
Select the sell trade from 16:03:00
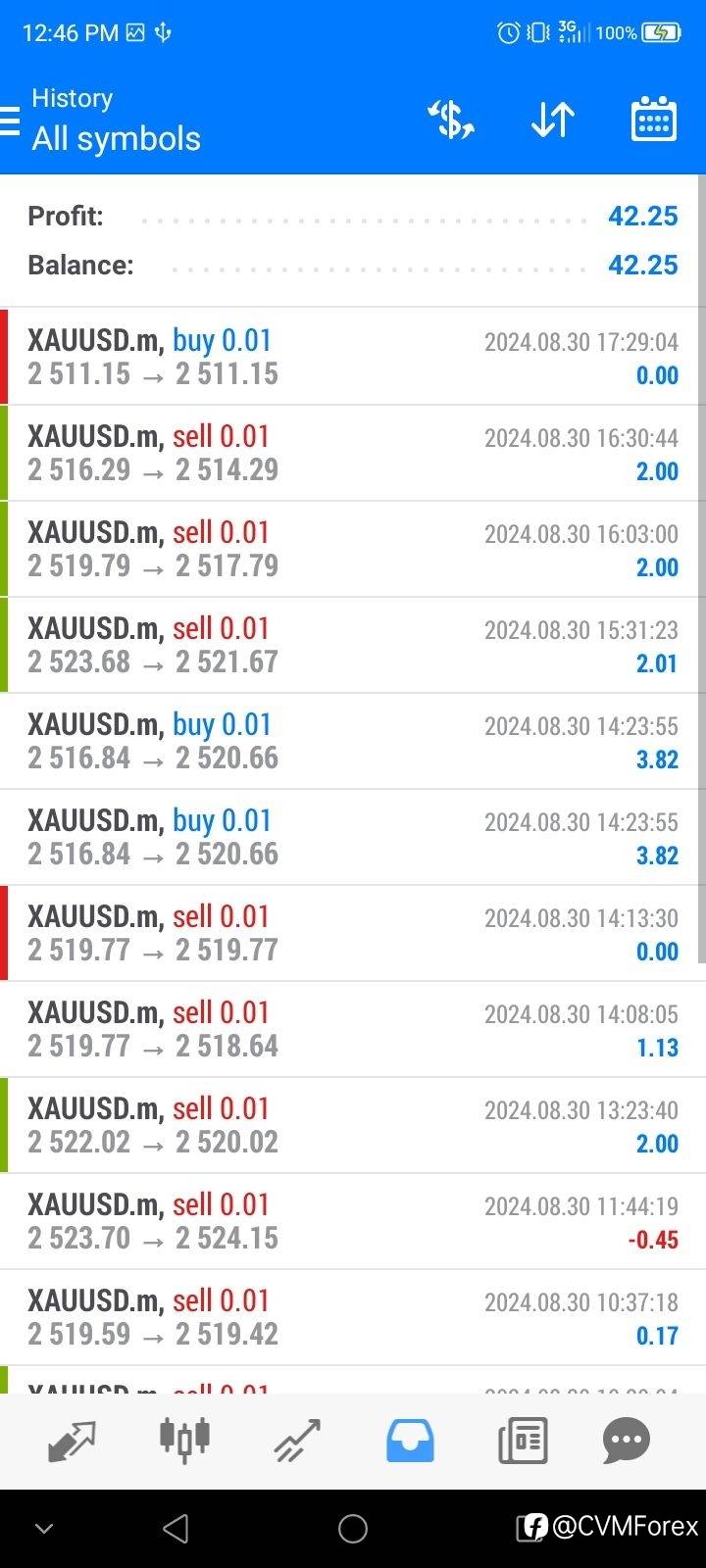coord(353,549)
